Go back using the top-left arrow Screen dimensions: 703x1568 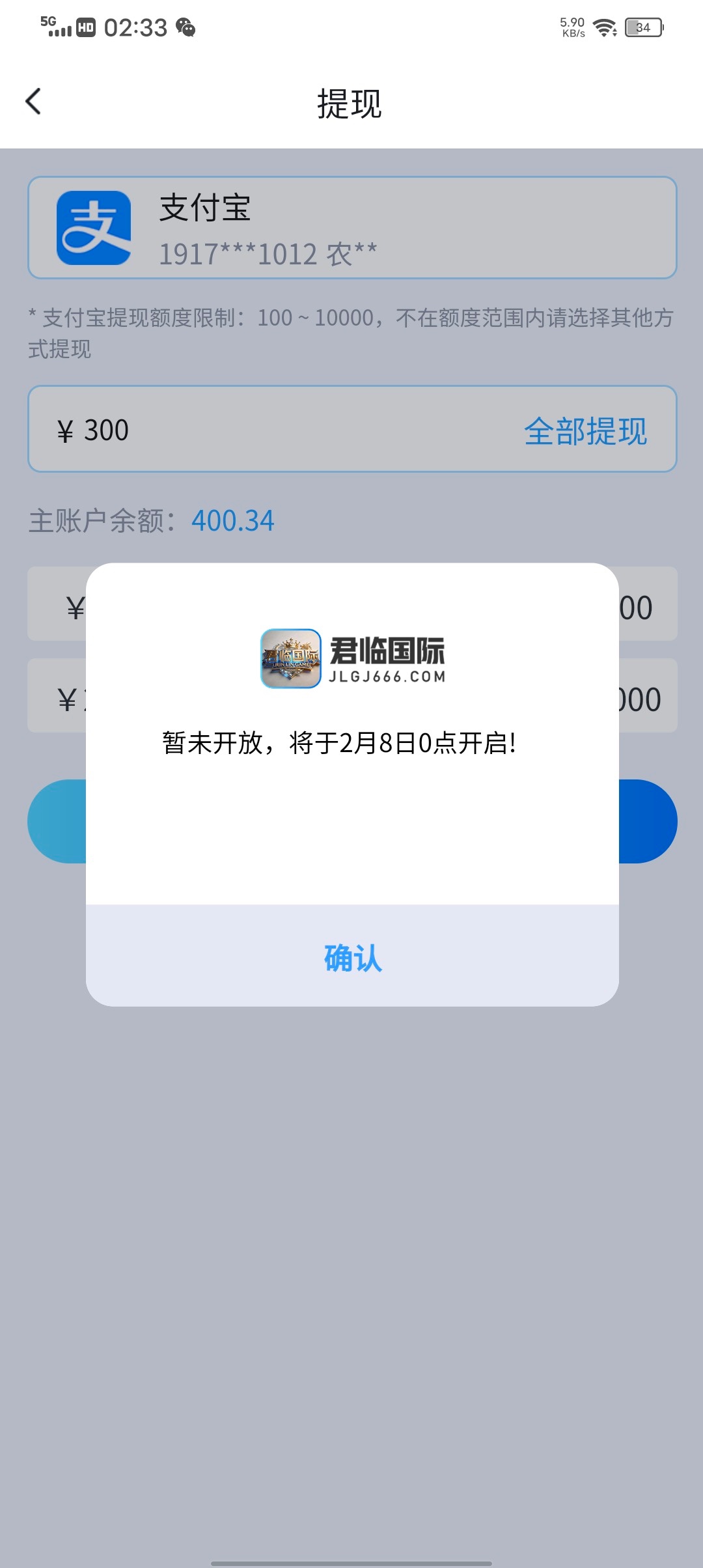click(x=34, y=102)
